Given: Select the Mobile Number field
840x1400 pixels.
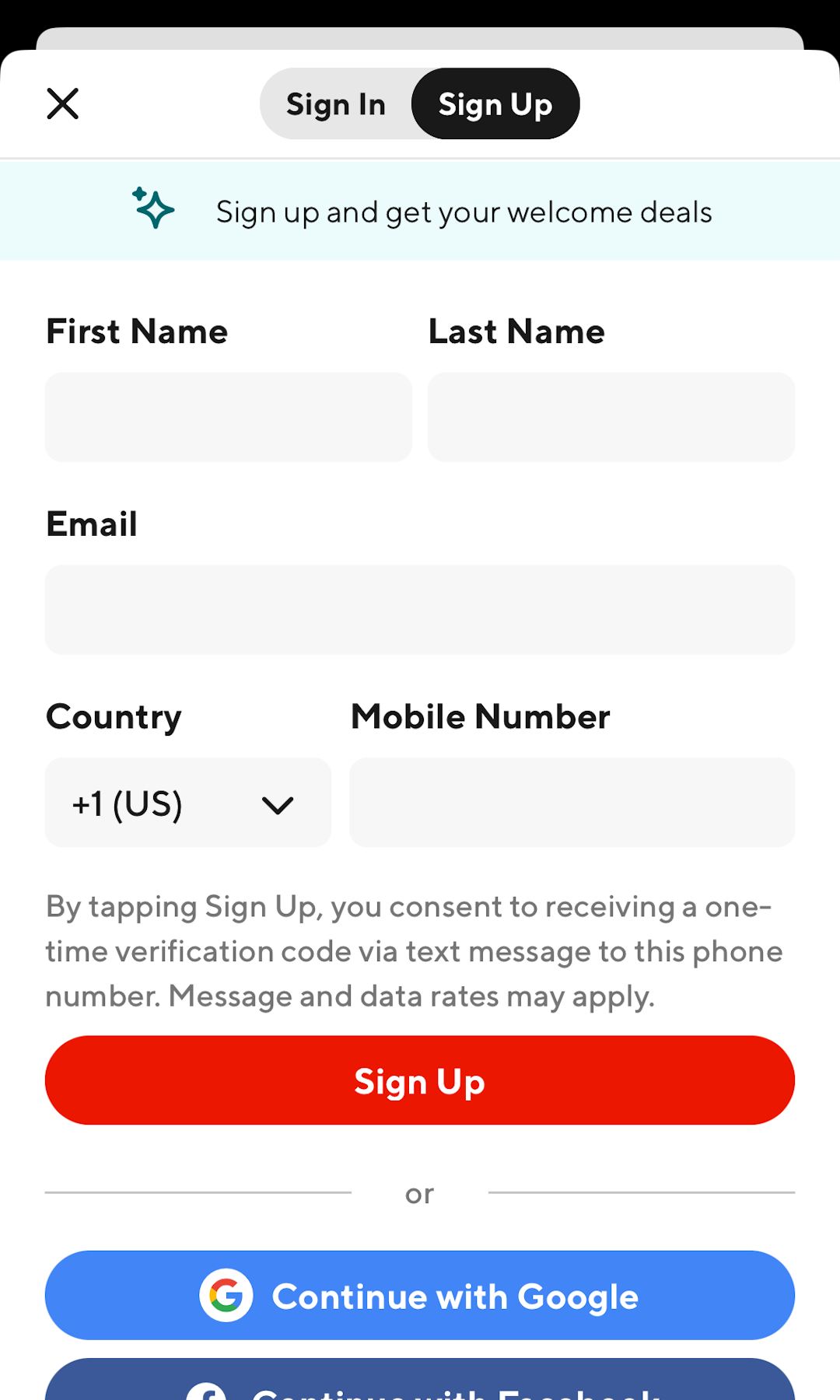Looking at the screenshot, I should pos(572,802).
